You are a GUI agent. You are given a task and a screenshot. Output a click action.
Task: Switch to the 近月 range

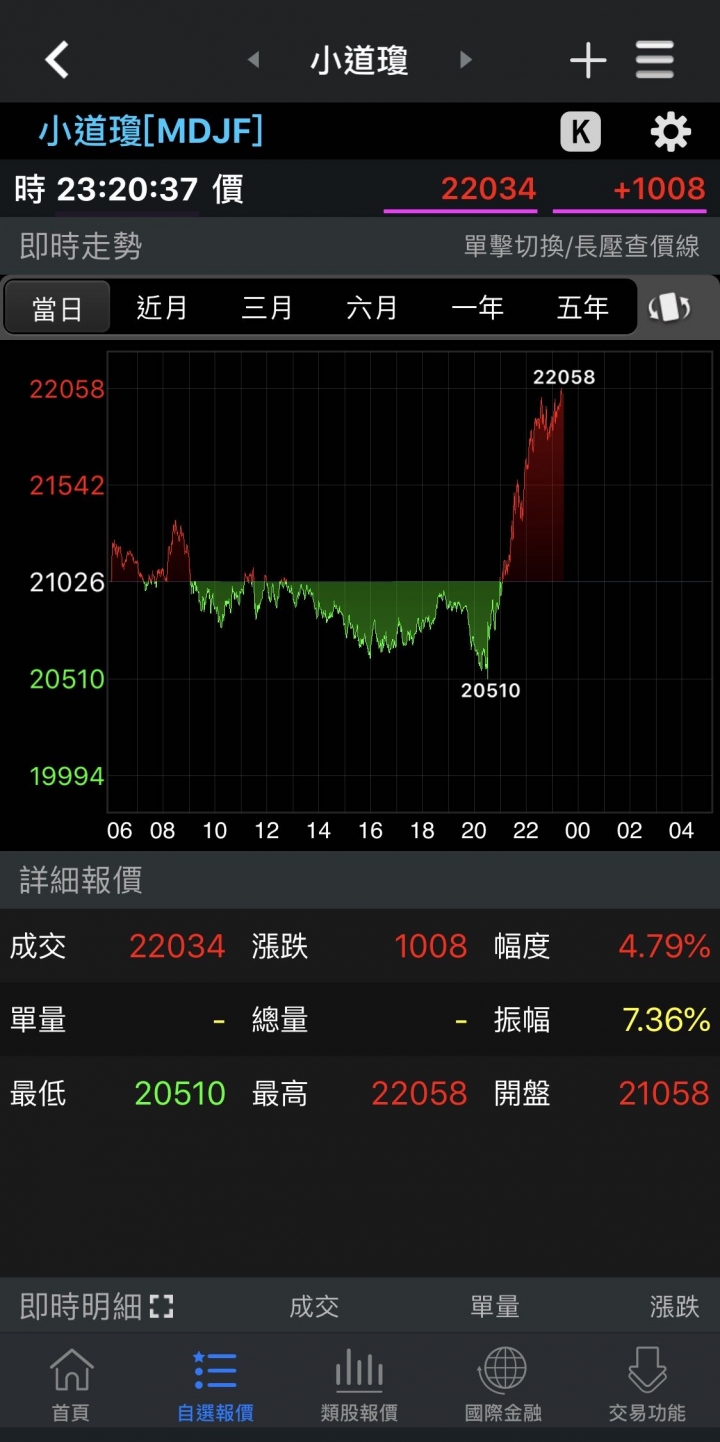pos(162,307)
